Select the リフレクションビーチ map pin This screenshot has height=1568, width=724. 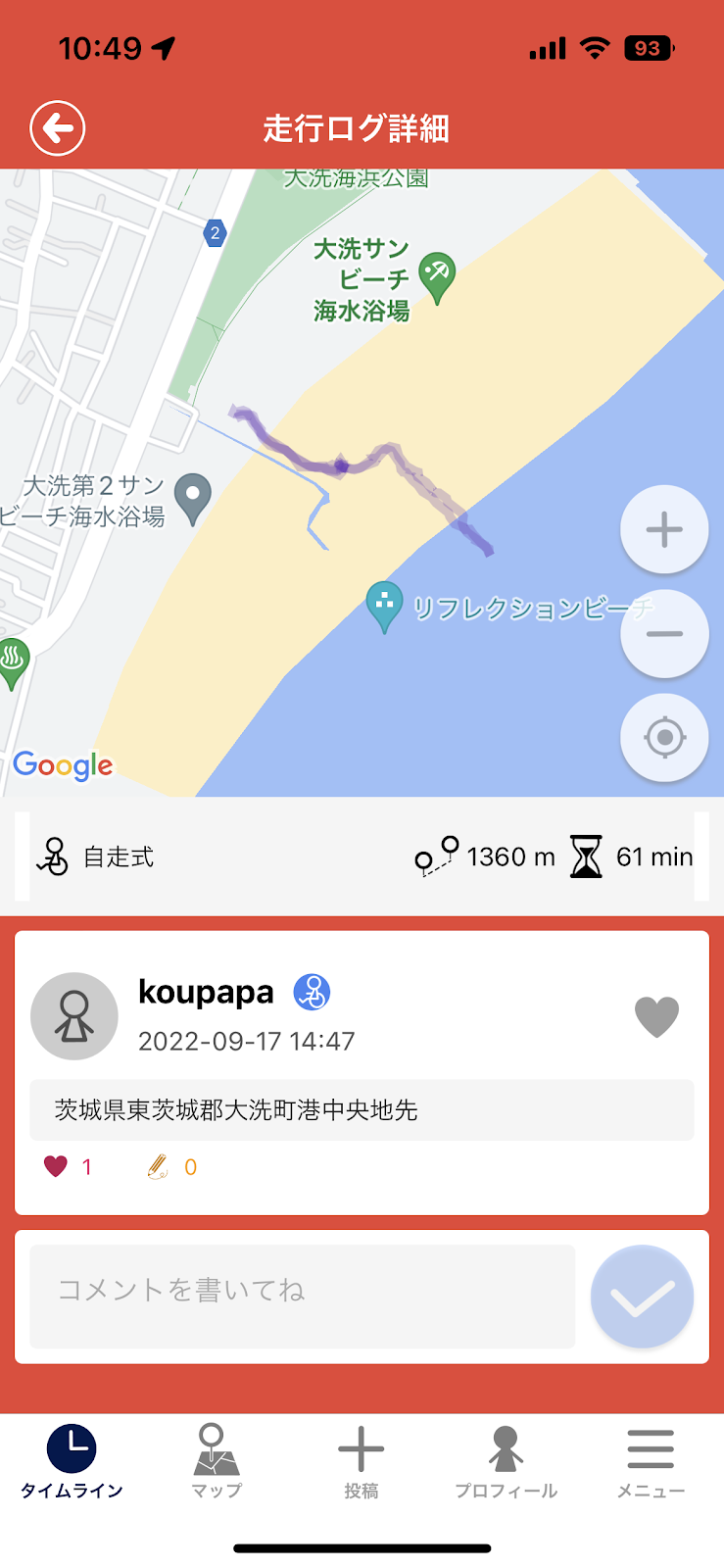(x=384, y=605)
